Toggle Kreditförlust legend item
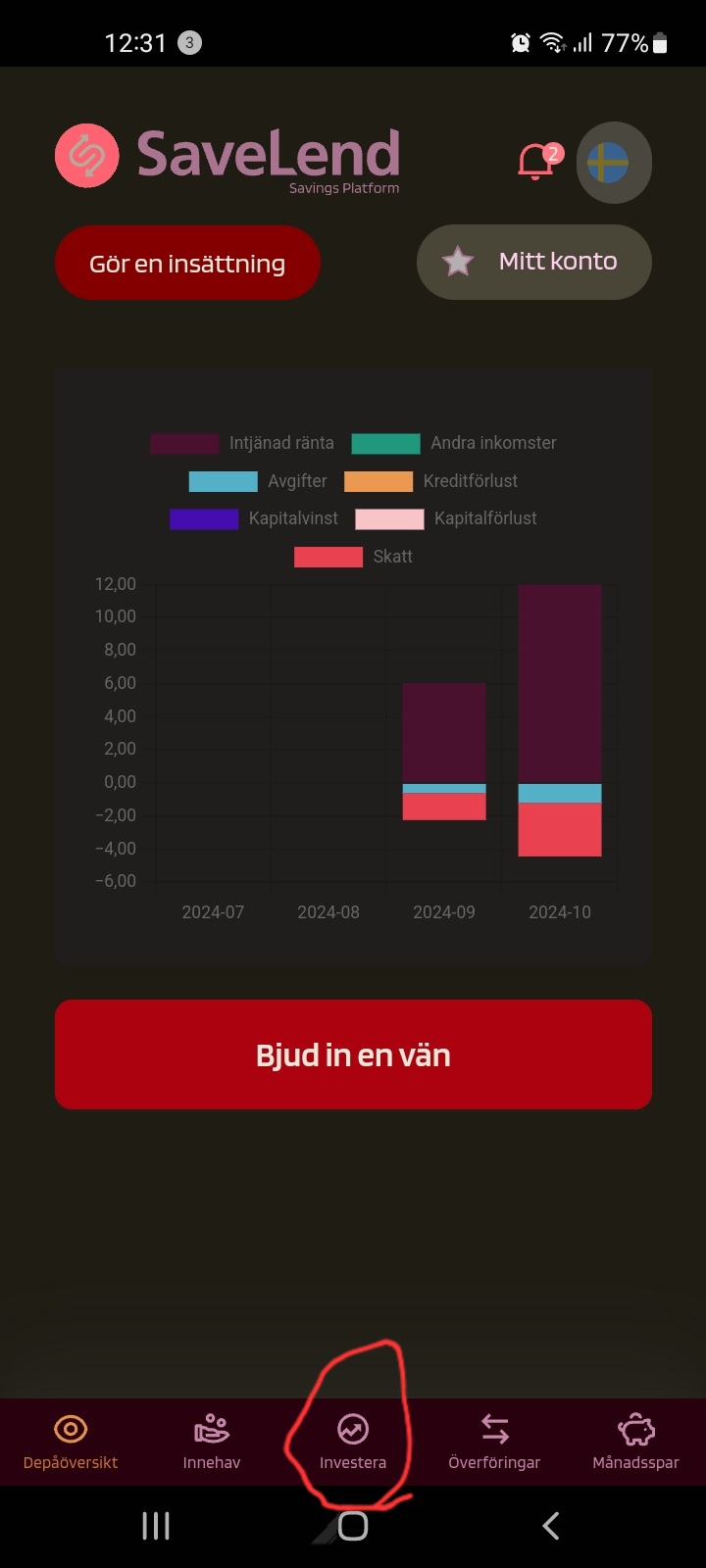This screenshot has height=1568, width=706. point(430,481)
